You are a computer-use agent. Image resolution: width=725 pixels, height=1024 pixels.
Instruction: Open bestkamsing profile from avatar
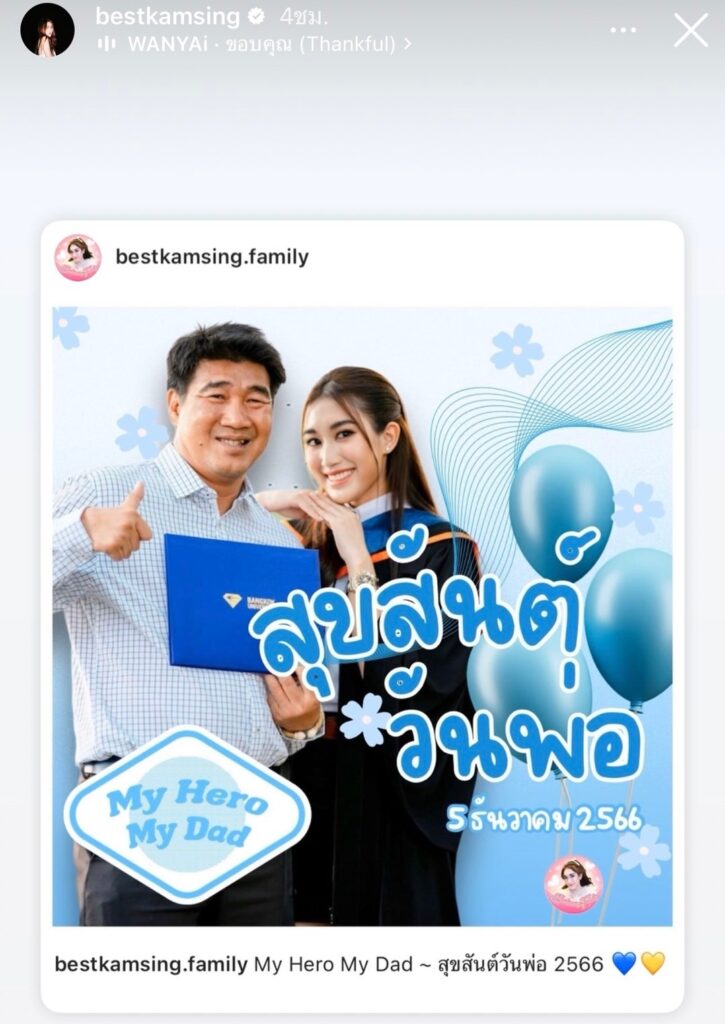tap(47, 30)
